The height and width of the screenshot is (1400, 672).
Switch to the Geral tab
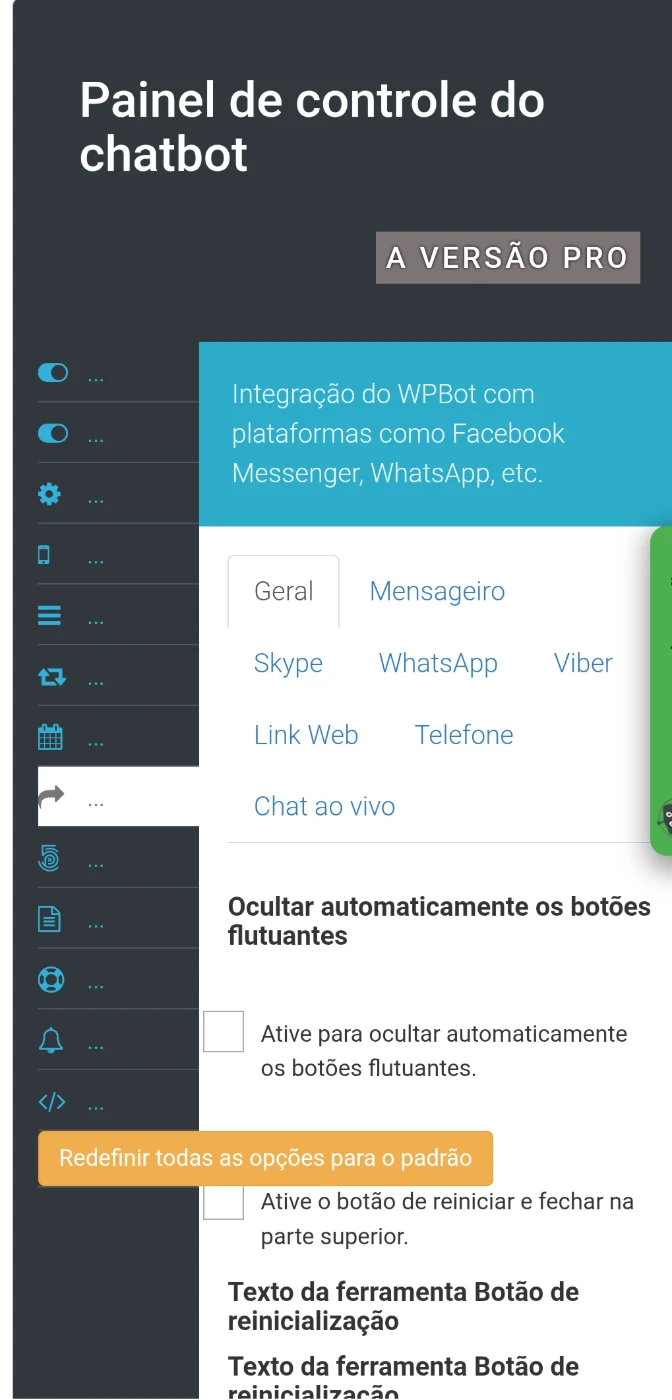[283, 591]
